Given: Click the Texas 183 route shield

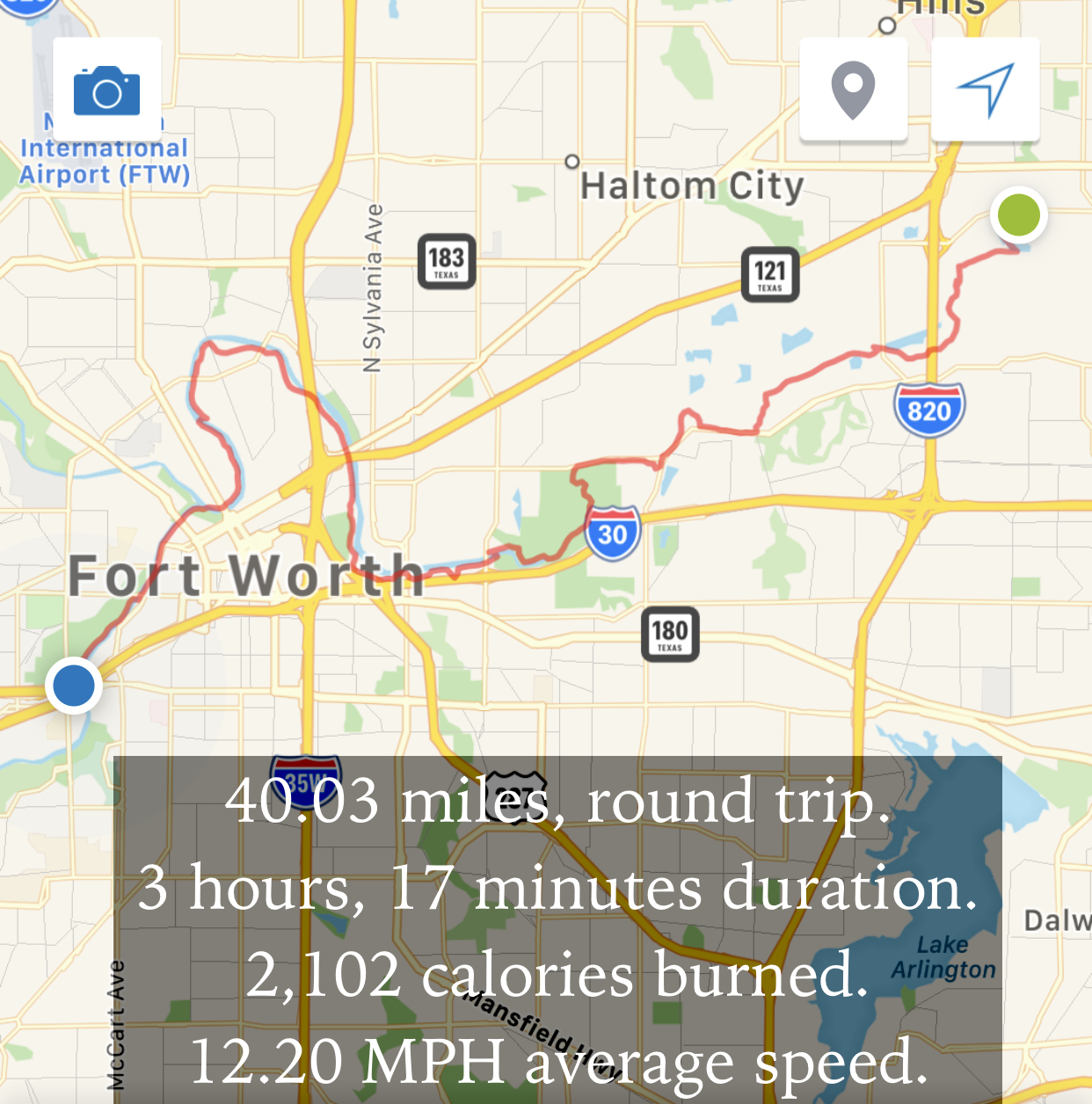Looking at the screenshot, I should [445, 261].
